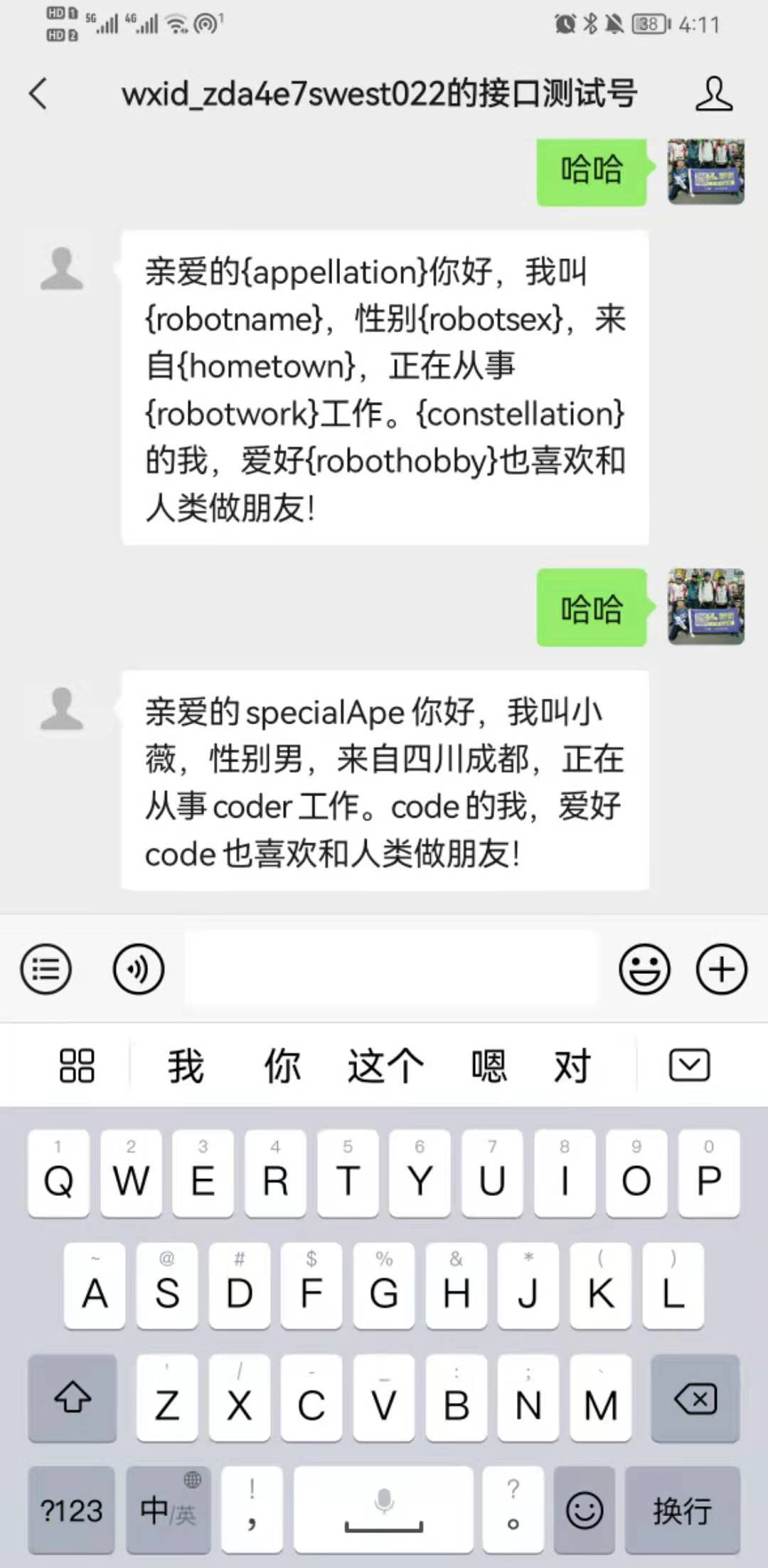Open the keyboard tools grid
The width and height of the screenshot is (768, 1568).
coord(77,1066)
